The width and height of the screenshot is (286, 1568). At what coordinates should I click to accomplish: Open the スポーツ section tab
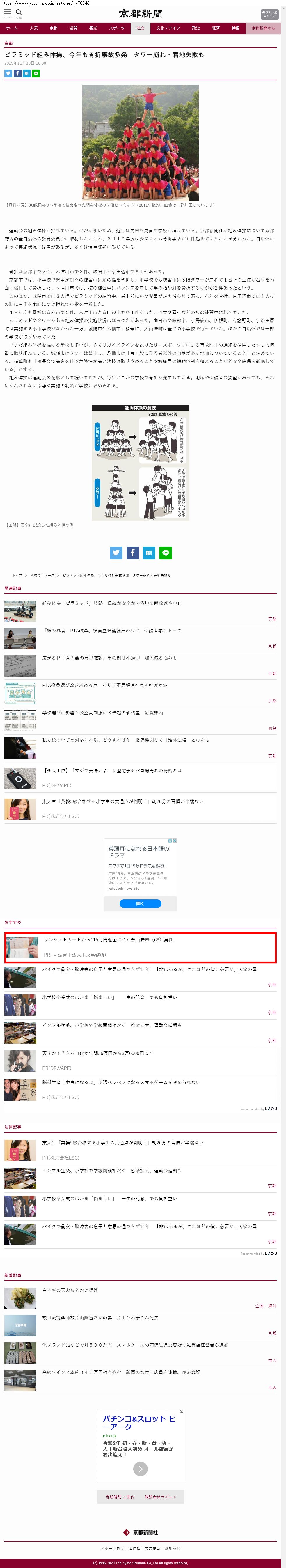pyautogui.click(x=117, y=28)
